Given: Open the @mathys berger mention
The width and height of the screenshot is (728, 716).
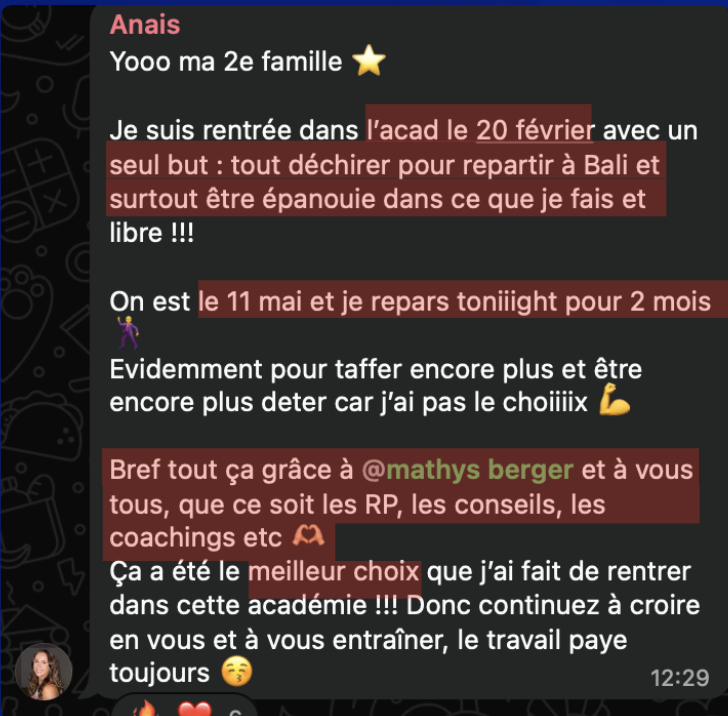Looking at the screenshot, I should (468, 470).
